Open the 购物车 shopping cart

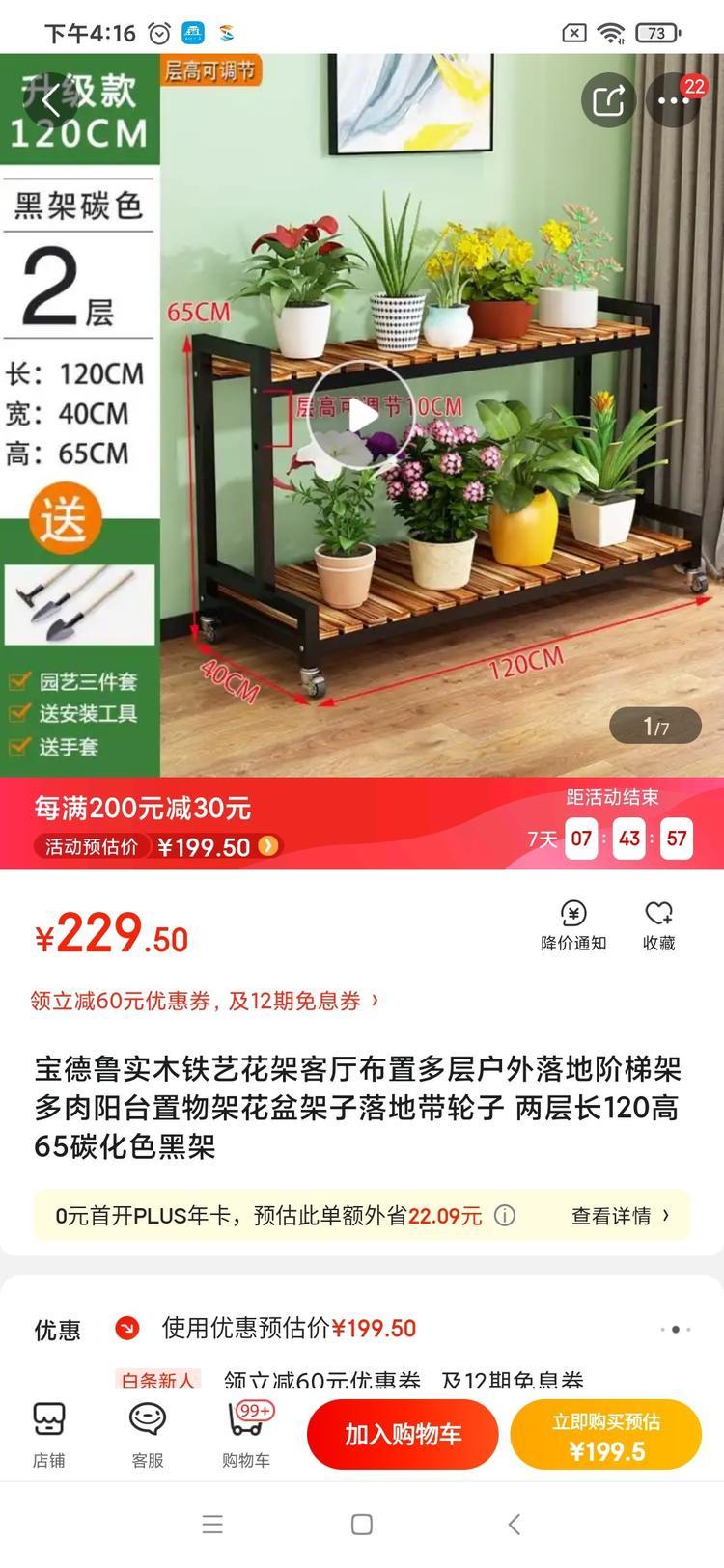tap(247, 1434)
